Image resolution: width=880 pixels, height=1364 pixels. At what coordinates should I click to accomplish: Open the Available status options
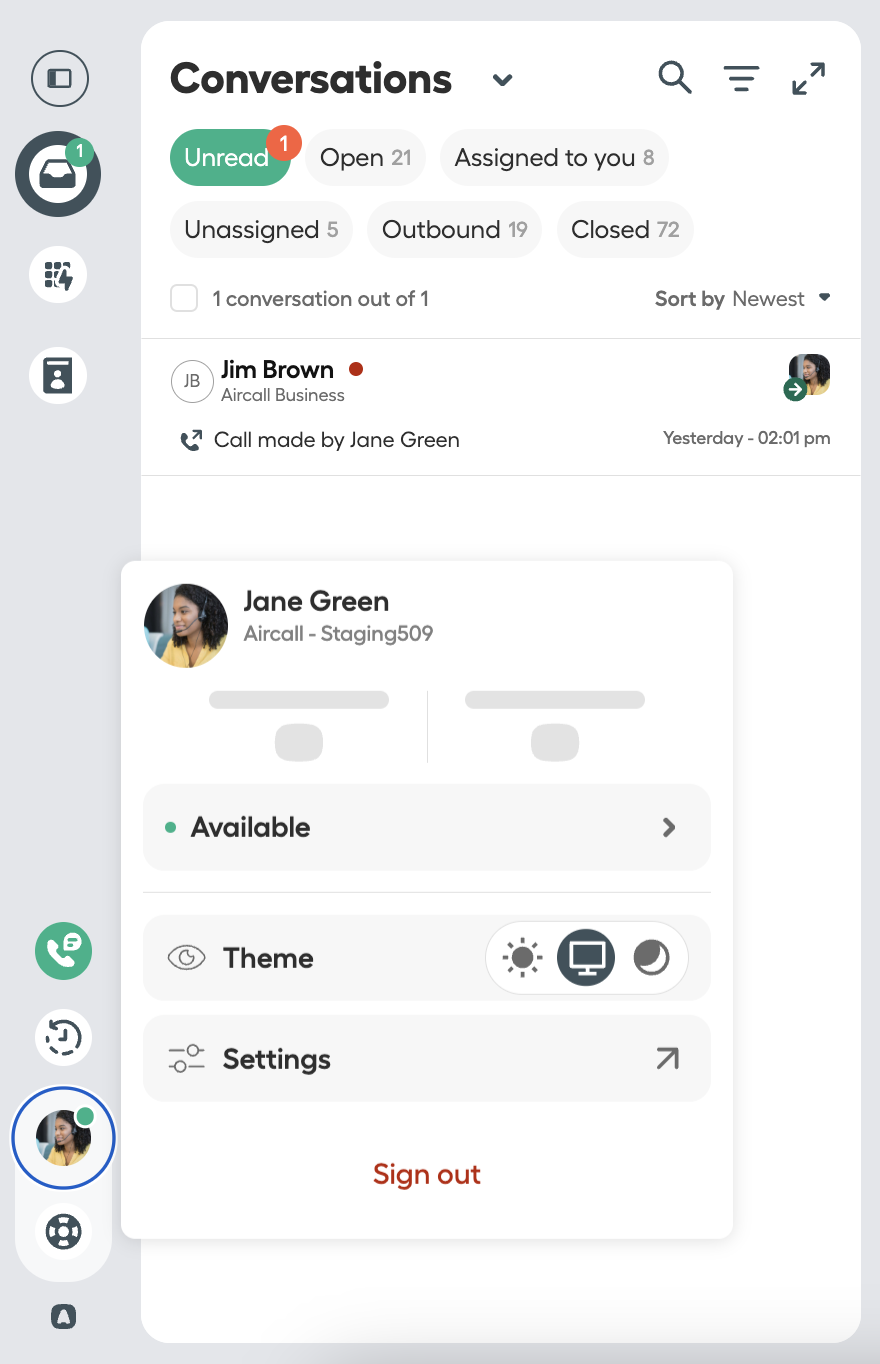pos(427,827)
